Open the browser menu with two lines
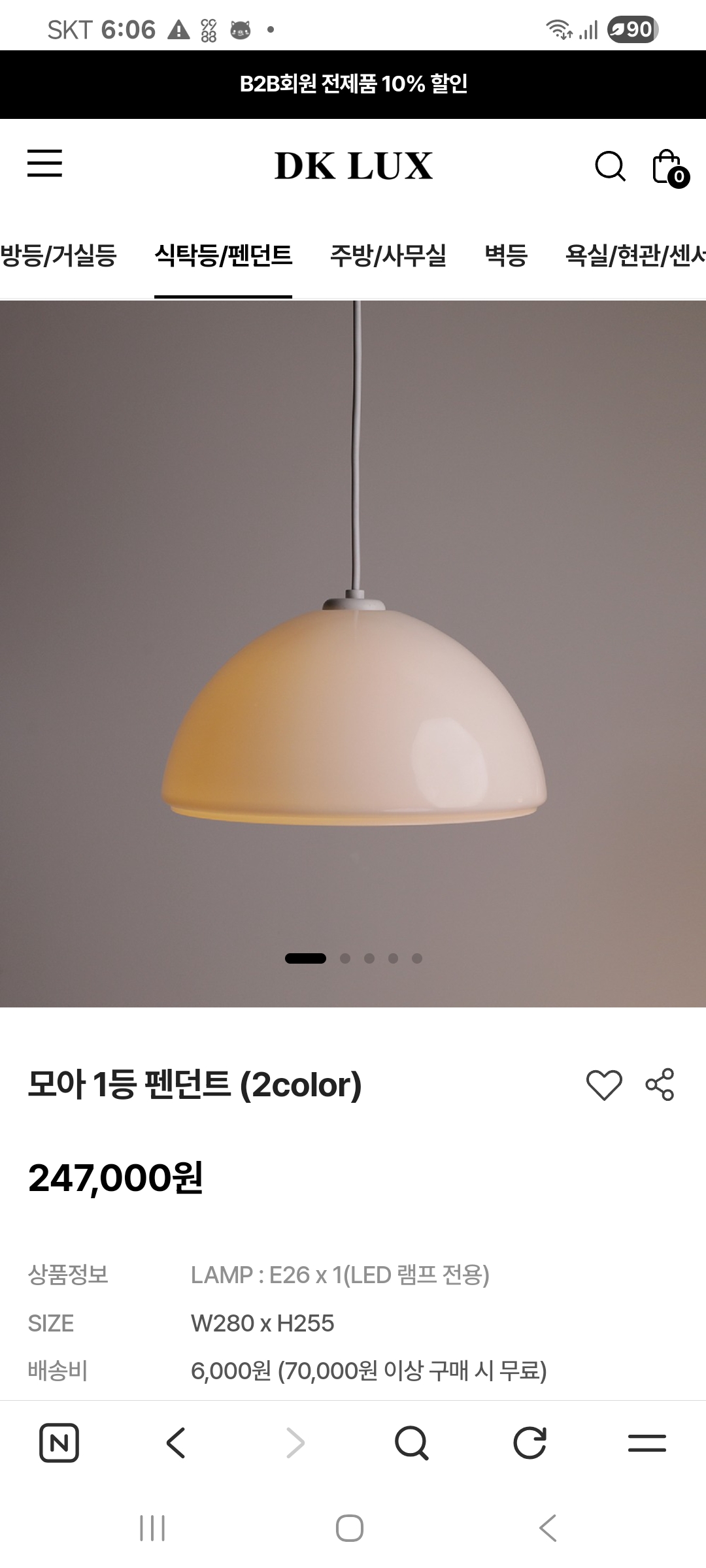The width and height of the screenshot is (706, 1568). click(x=647, y=1443)
